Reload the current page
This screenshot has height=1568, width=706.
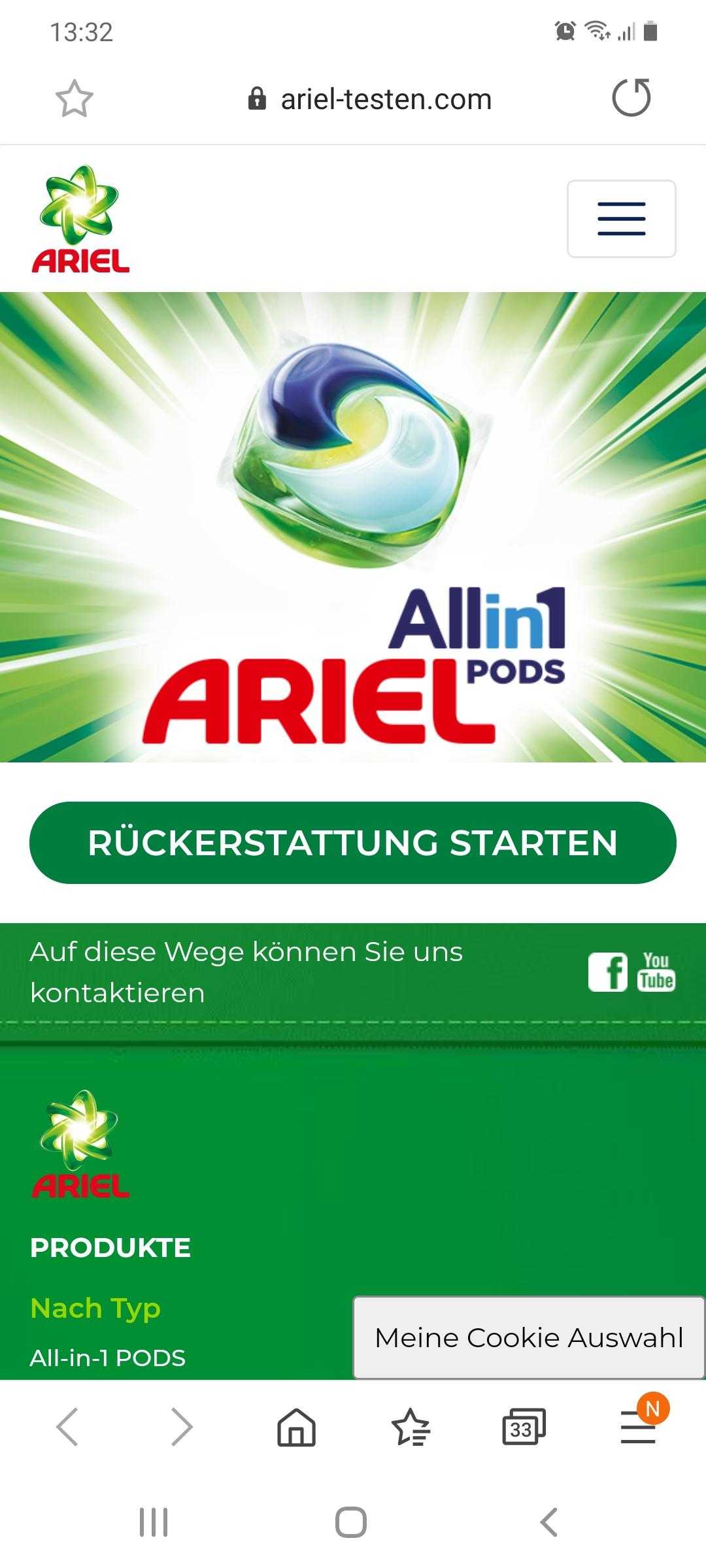(631, 98)
